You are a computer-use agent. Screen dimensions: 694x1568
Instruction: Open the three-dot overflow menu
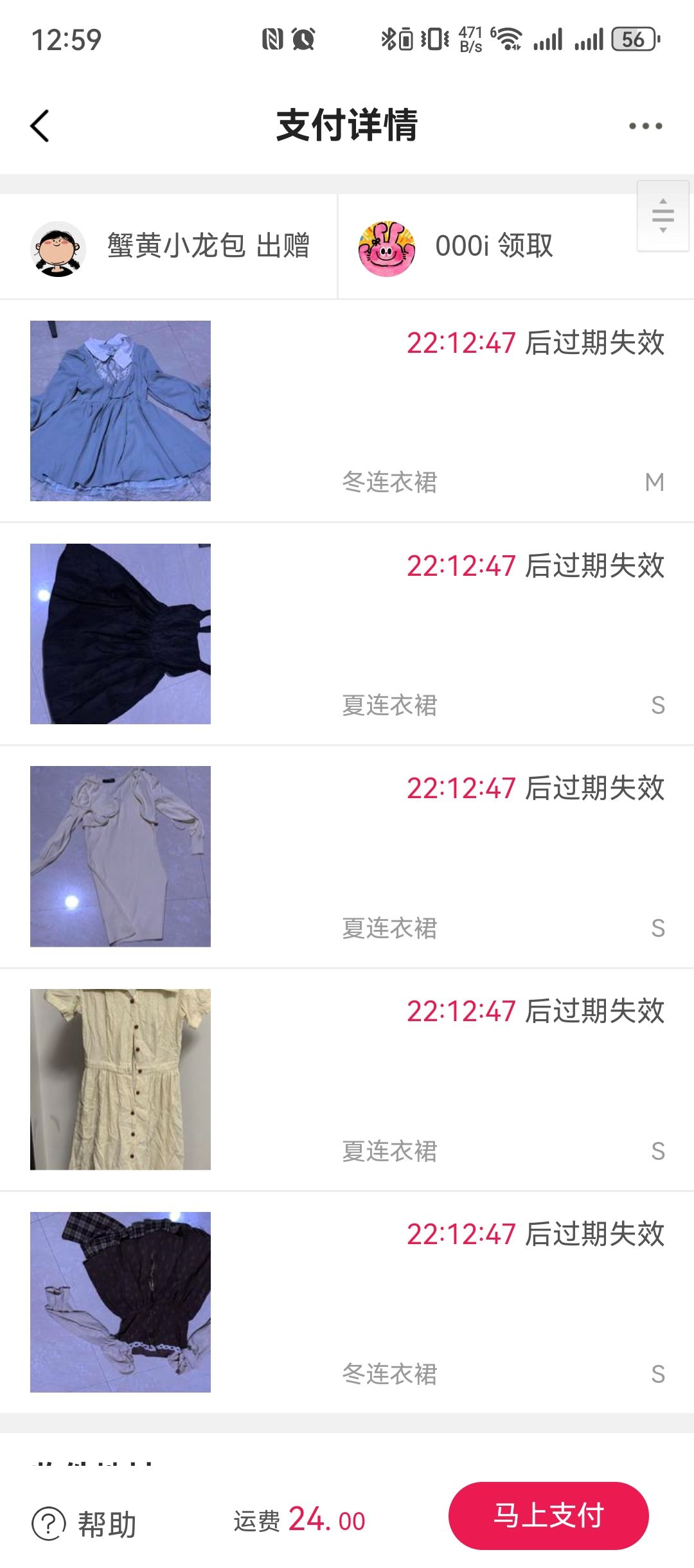pos(645,126)
